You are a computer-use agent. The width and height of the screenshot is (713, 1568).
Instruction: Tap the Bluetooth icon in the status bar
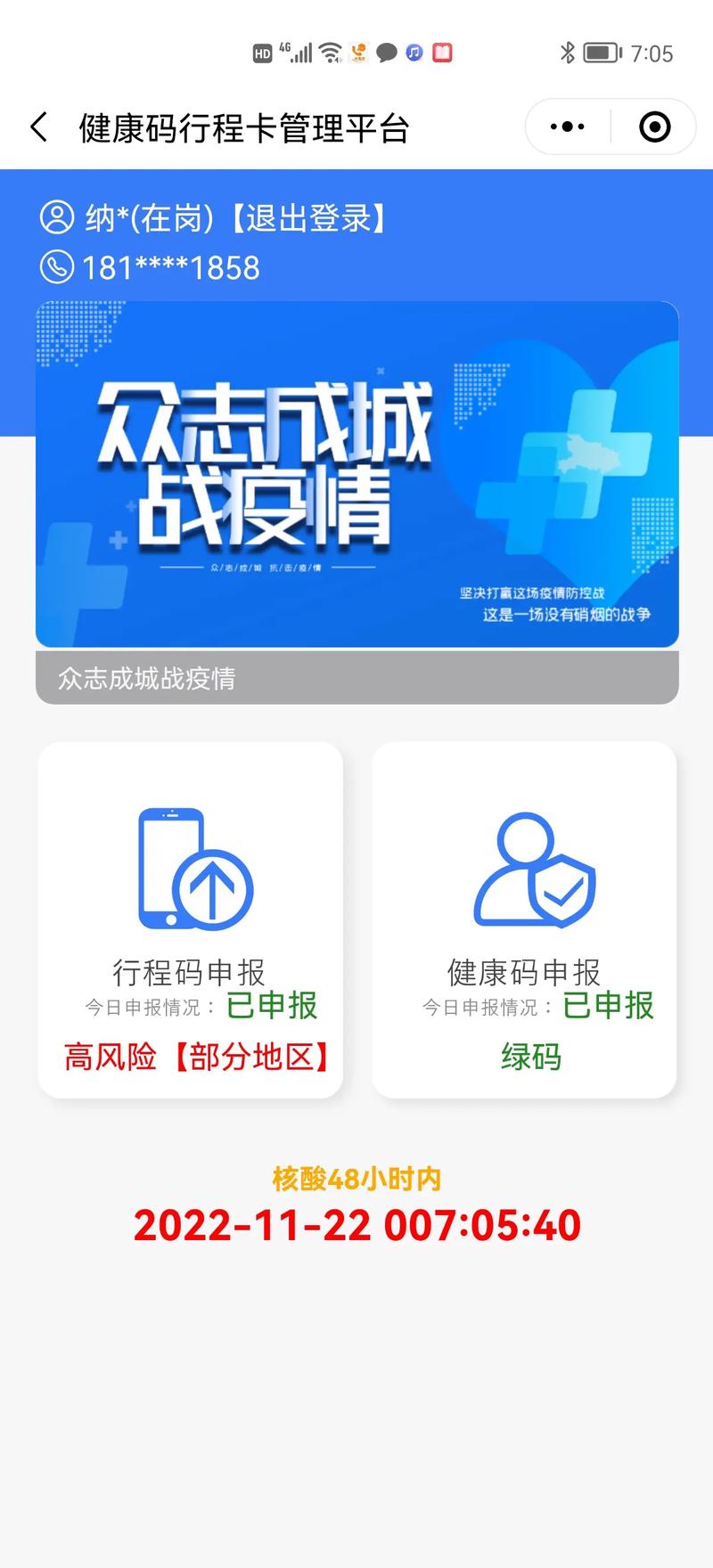point(567,53)
